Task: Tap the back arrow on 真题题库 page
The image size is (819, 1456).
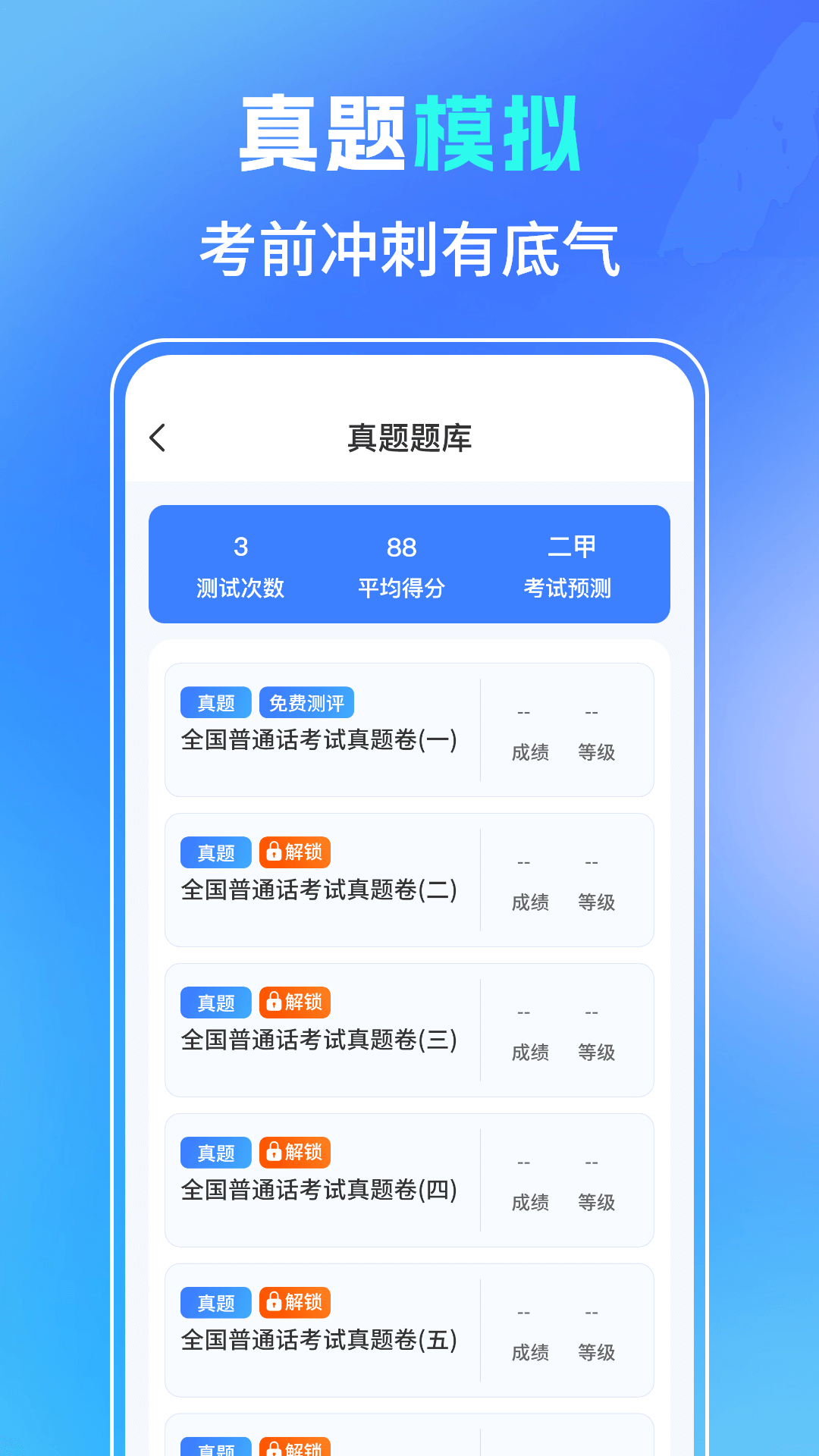Action: (158, 438)
